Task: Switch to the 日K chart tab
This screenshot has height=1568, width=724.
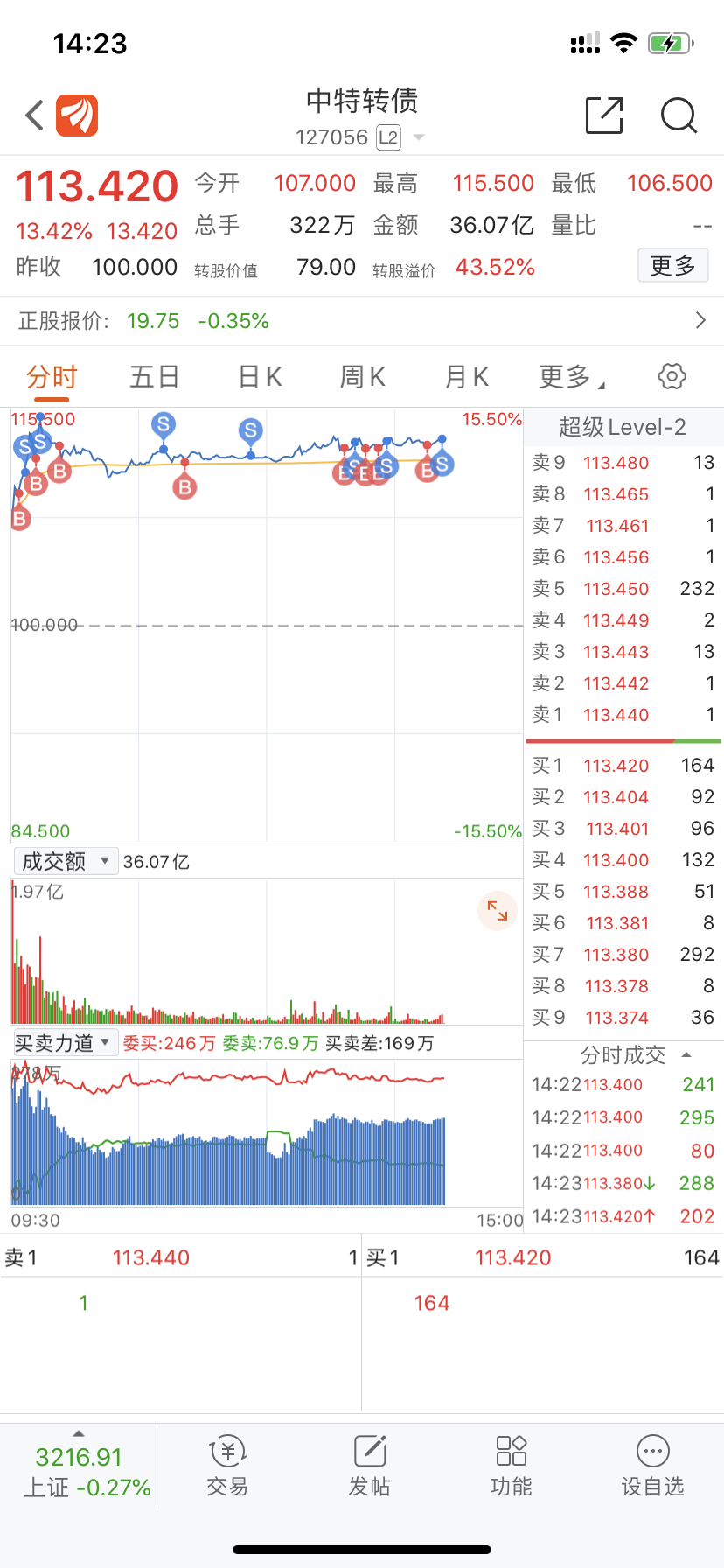Action: (260, 377)
